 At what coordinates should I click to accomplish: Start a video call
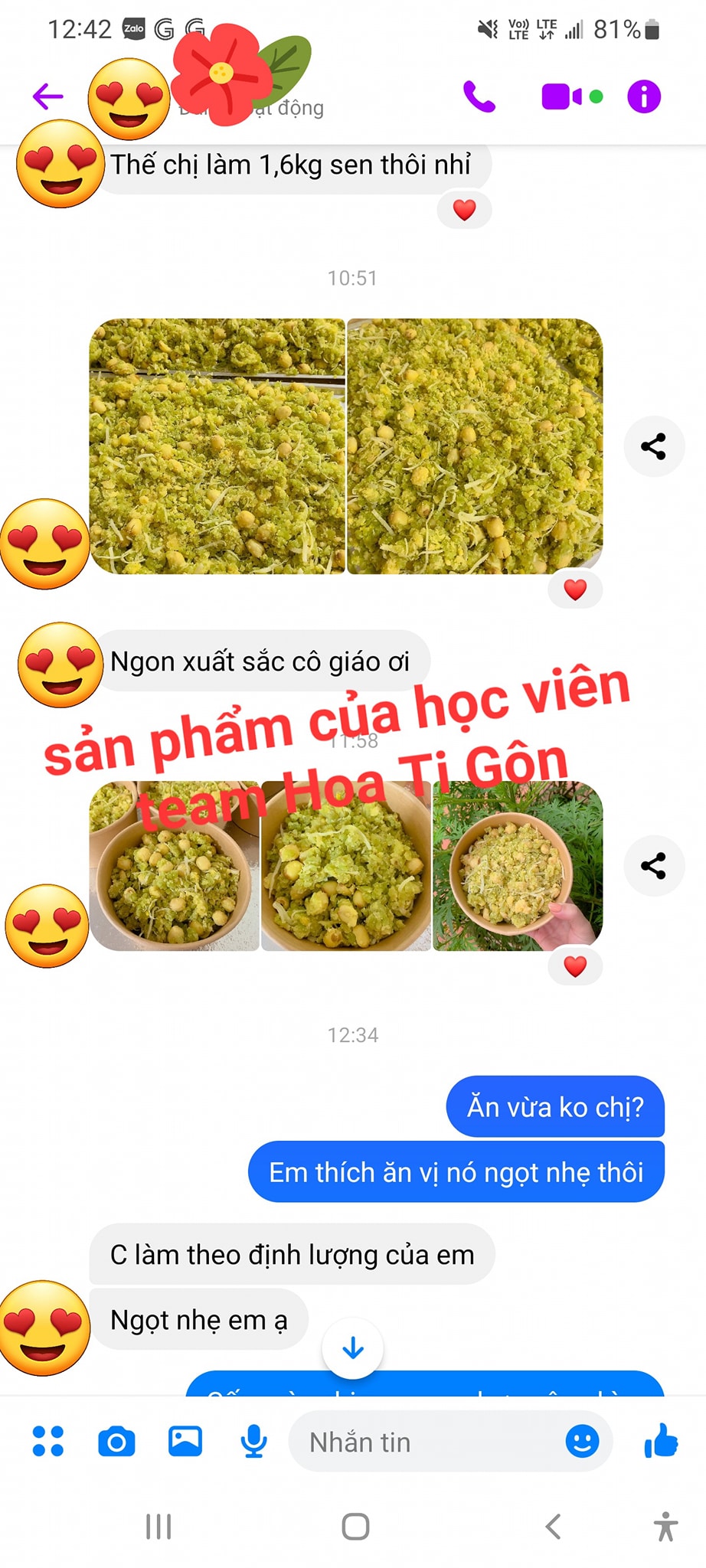(563, 97)
